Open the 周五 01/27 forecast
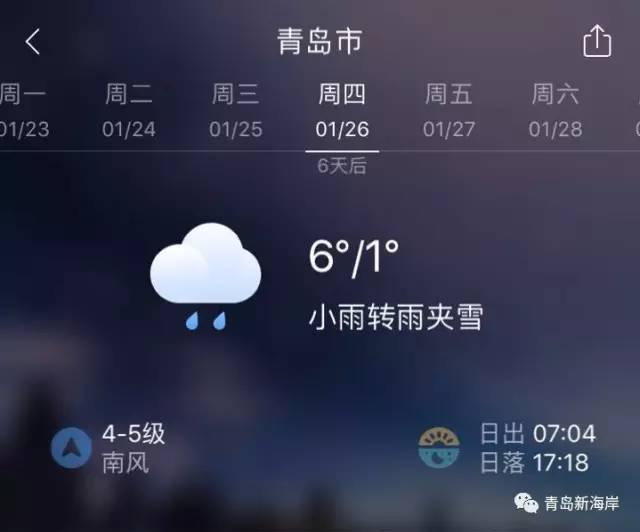Viewport: 640px width, 532px height. (x=449, y=111)
